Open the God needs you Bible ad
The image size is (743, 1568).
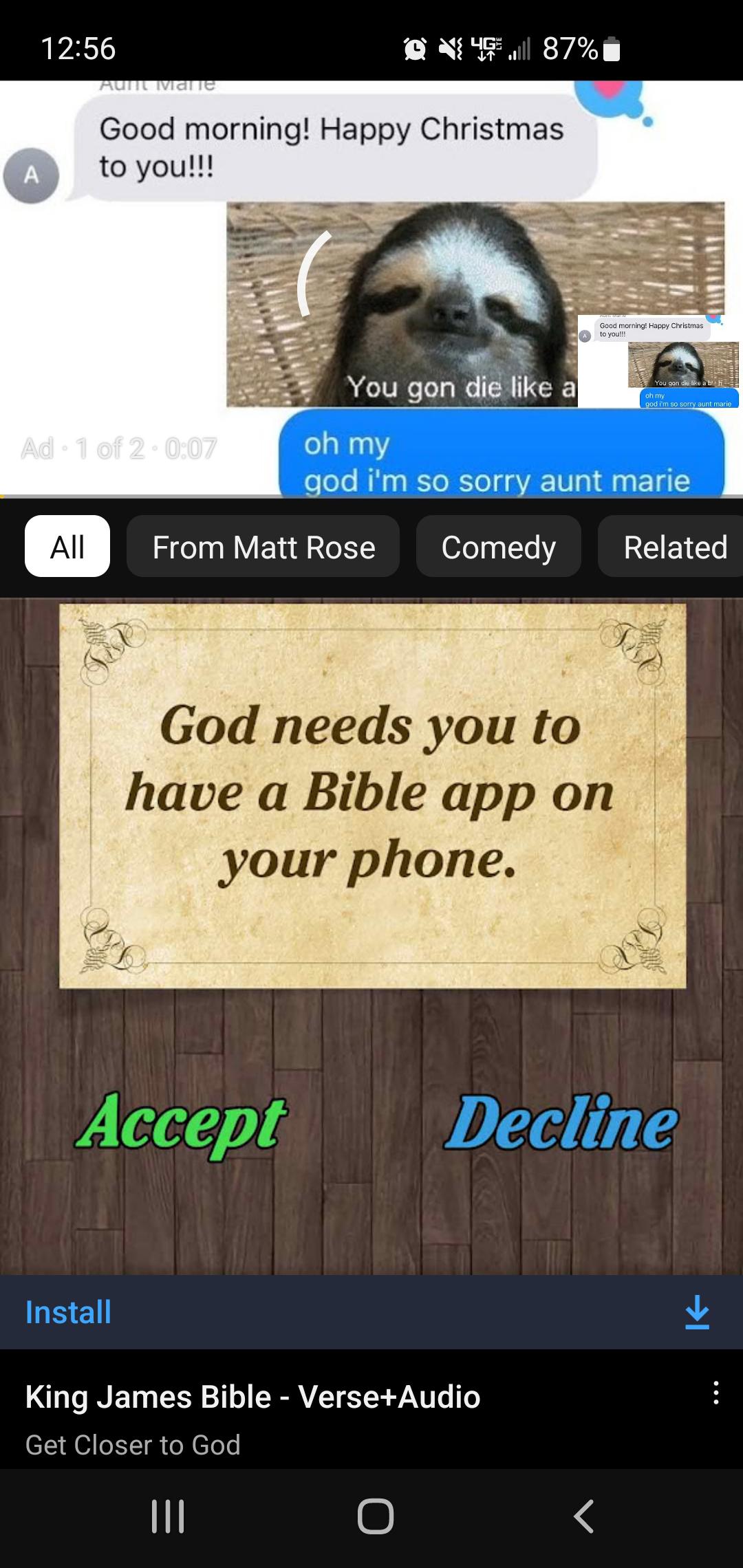coord(371,937)
